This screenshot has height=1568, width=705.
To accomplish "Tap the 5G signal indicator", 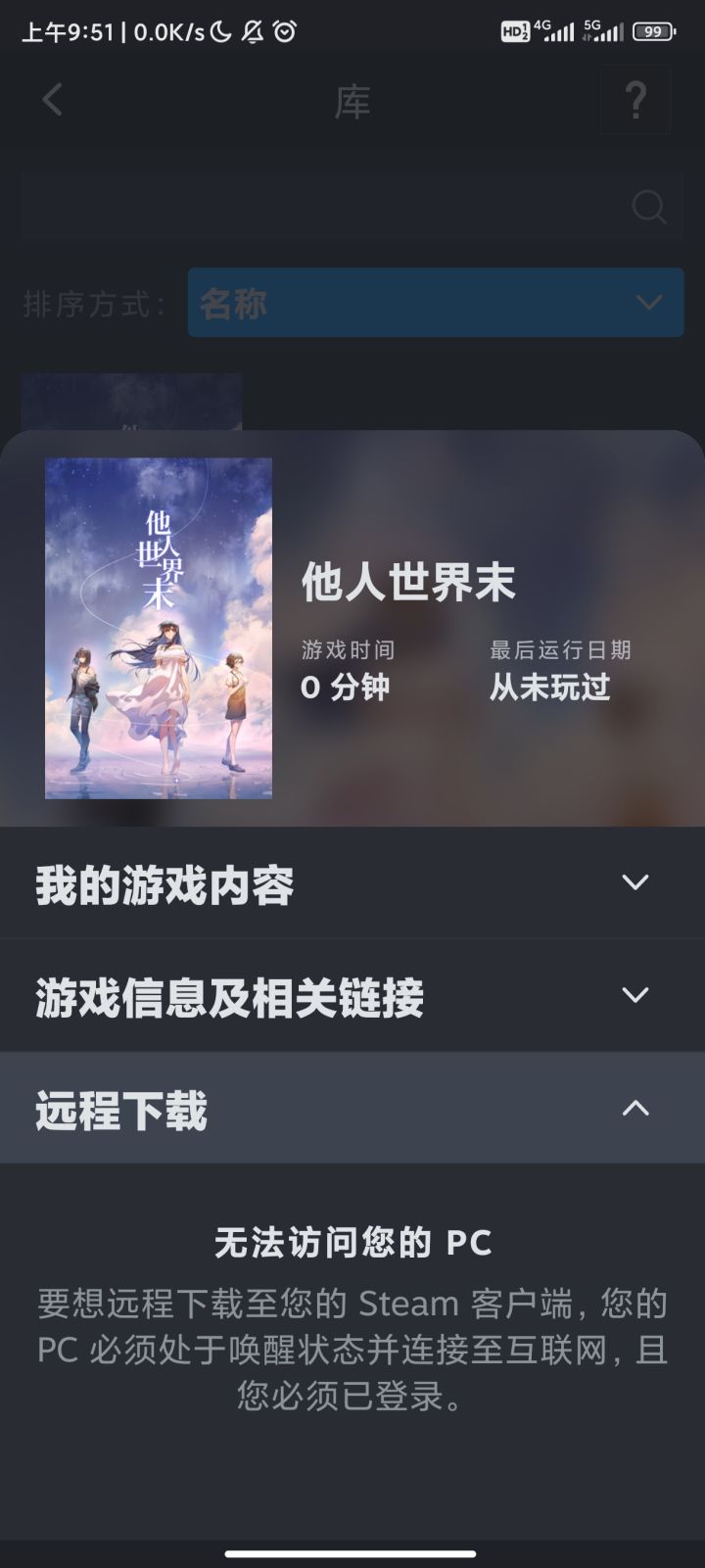I will 605,31.
